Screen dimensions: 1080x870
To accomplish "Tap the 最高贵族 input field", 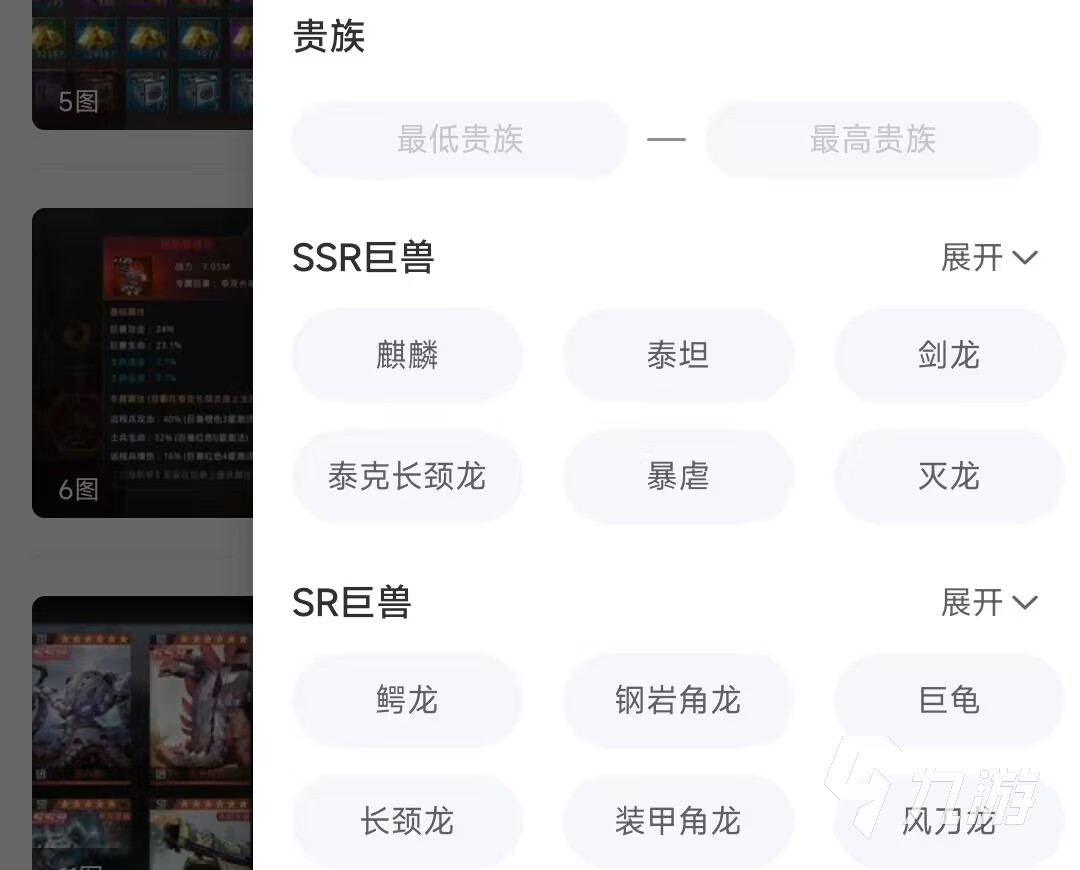I will pos(872,140).
